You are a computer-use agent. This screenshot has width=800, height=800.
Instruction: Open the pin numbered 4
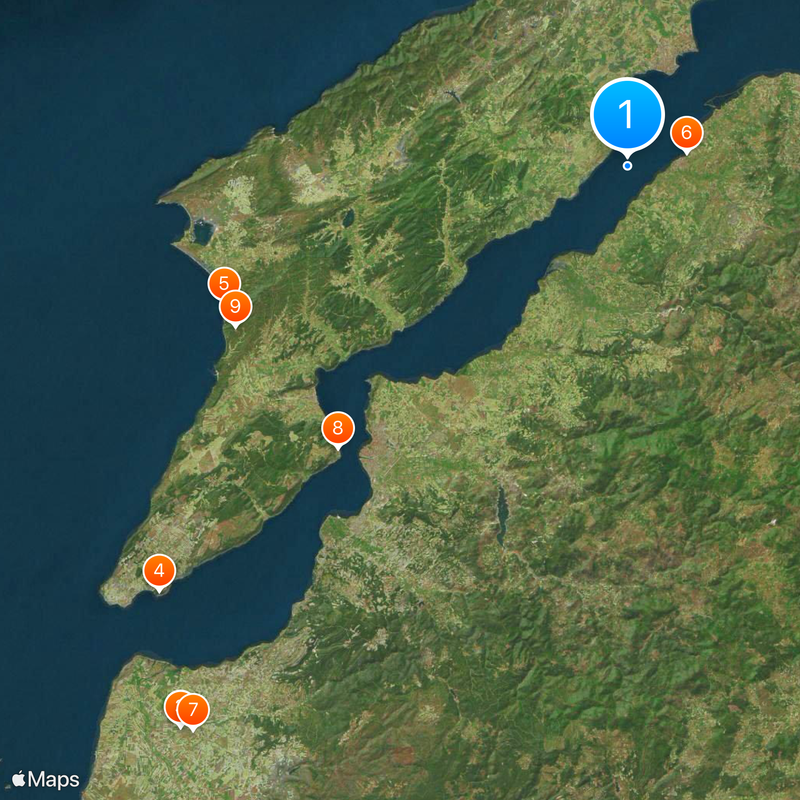[159, 572]
